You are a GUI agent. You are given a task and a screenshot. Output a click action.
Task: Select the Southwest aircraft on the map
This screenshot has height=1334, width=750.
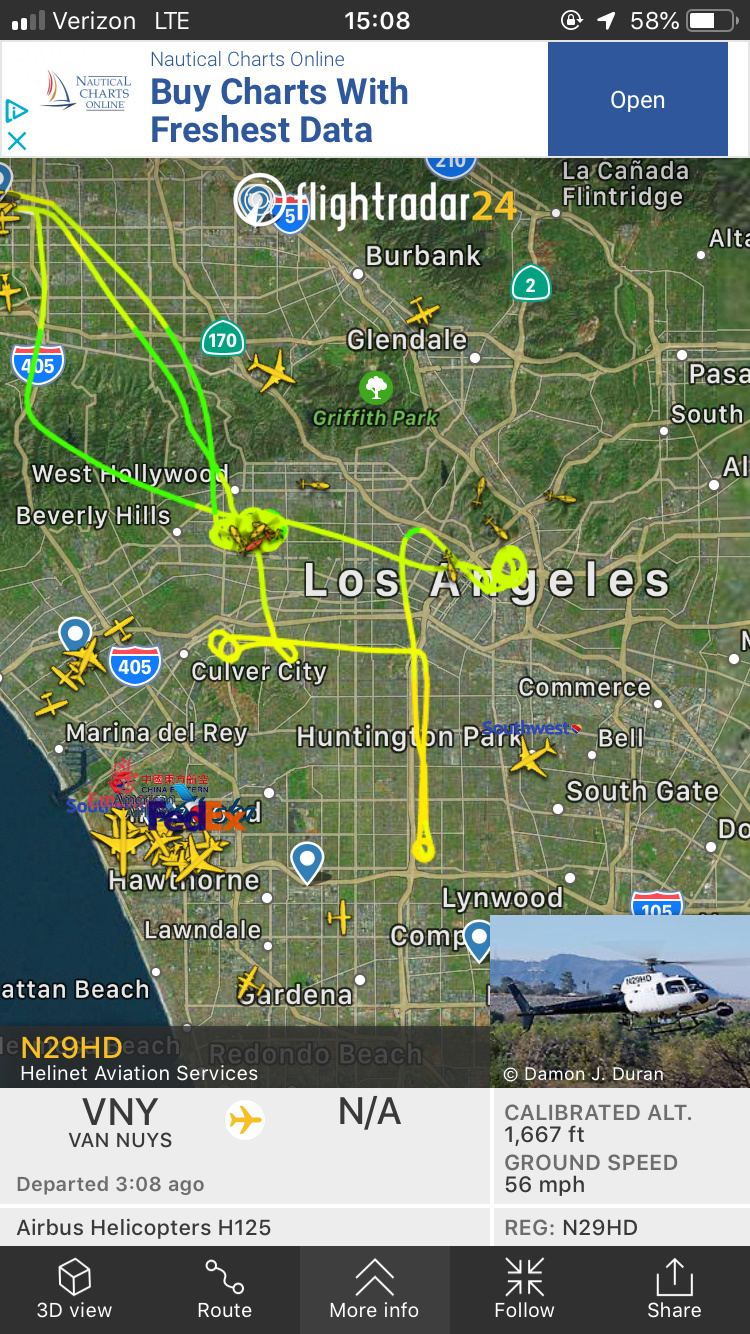[x=532, y=755]
